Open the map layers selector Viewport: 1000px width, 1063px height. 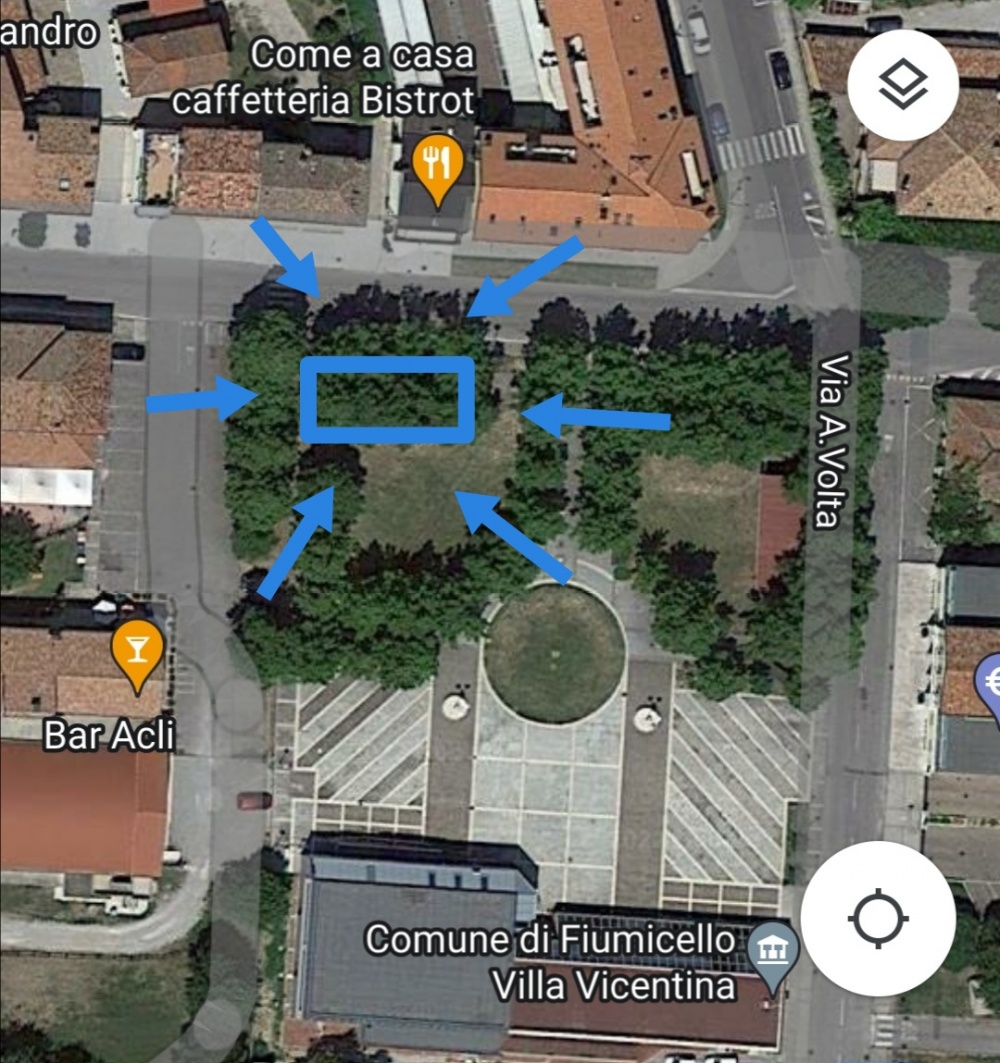pyautogui.click(x=903, y=85)
